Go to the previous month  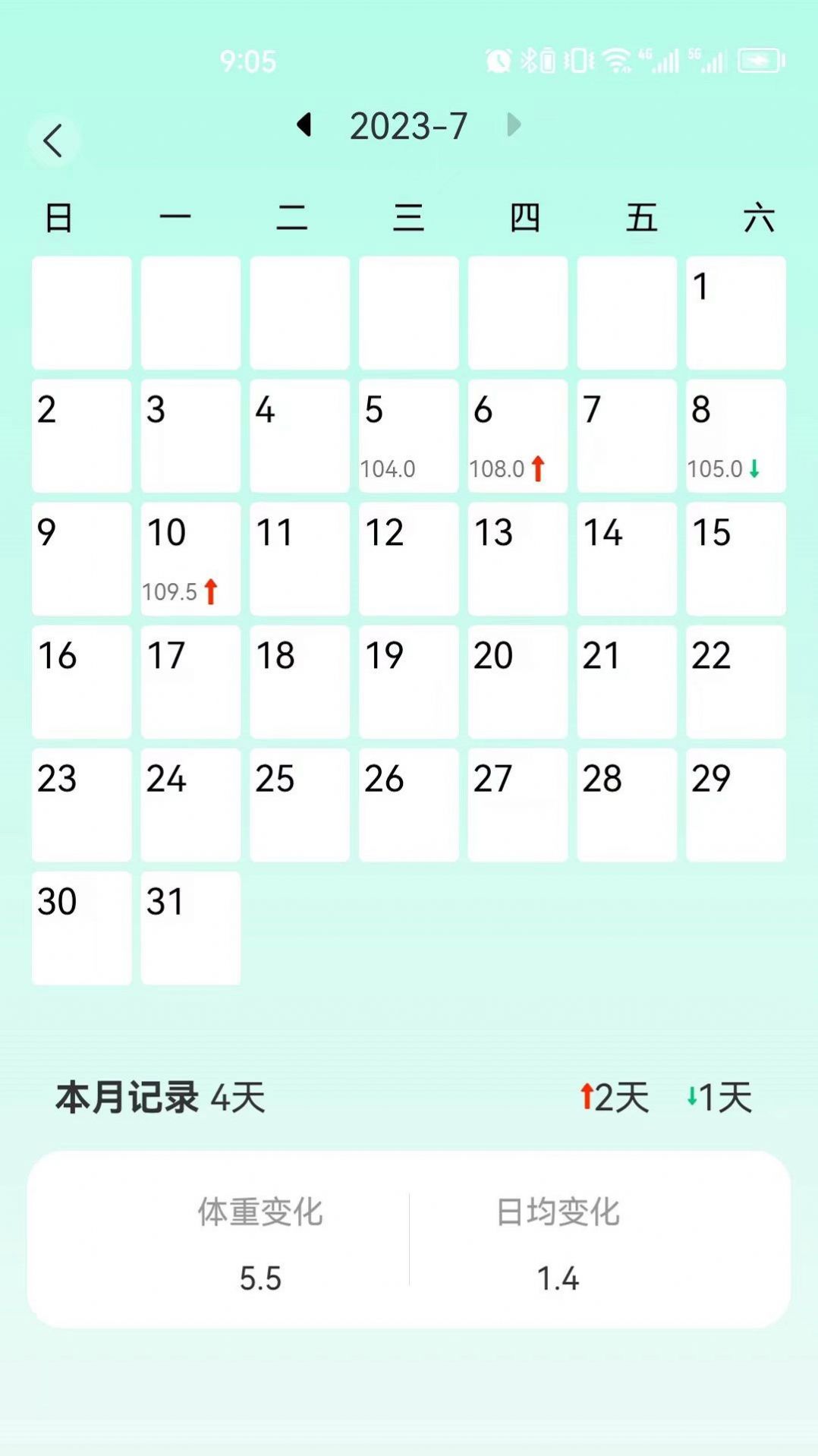pyautogui.click(x=305, y=124)
